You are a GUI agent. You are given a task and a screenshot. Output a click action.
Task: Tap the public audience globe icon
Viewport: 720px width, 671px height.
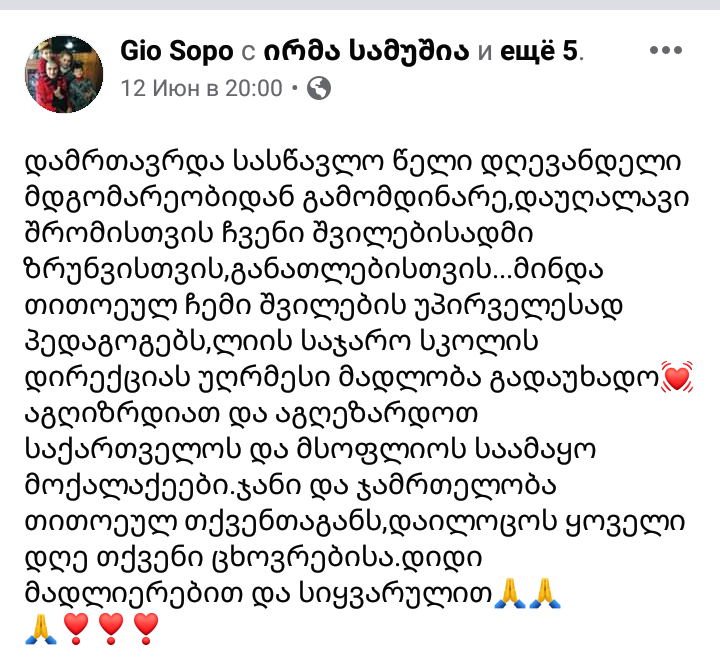pos(319,88)
